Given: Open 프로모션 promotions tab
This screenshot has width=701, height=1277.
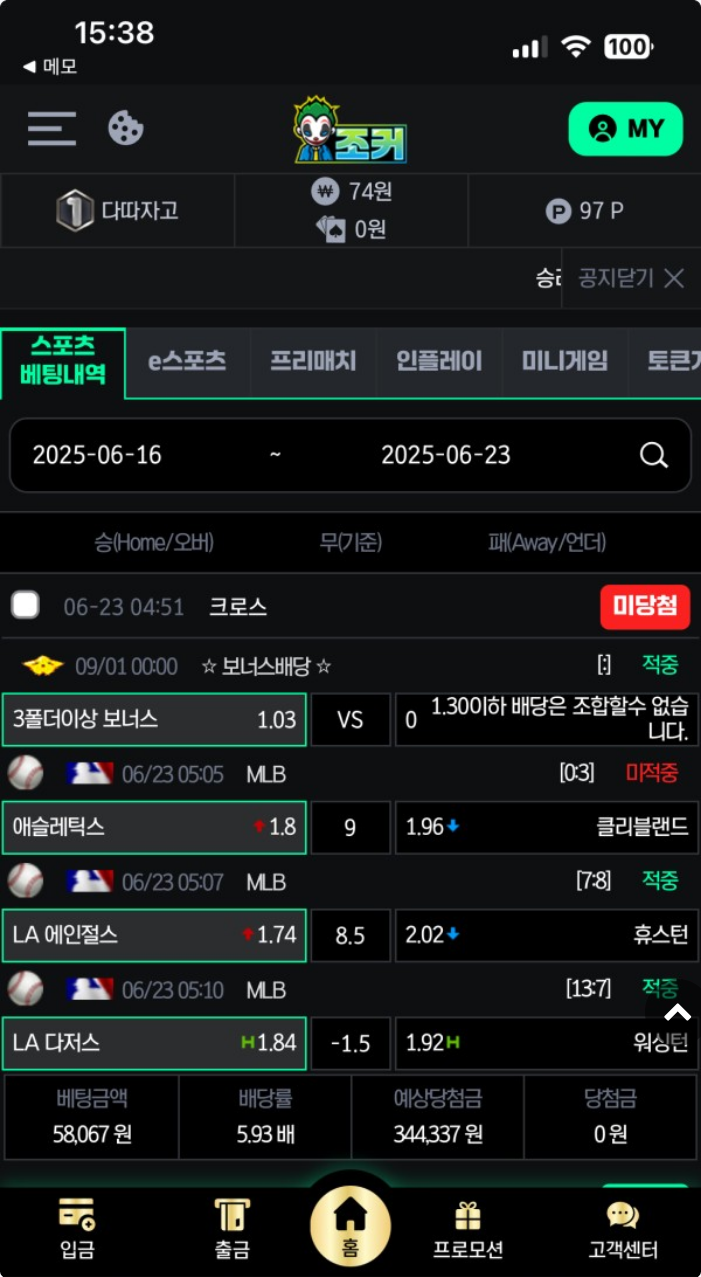Looking at the screenshot, I should [468, 1229].
